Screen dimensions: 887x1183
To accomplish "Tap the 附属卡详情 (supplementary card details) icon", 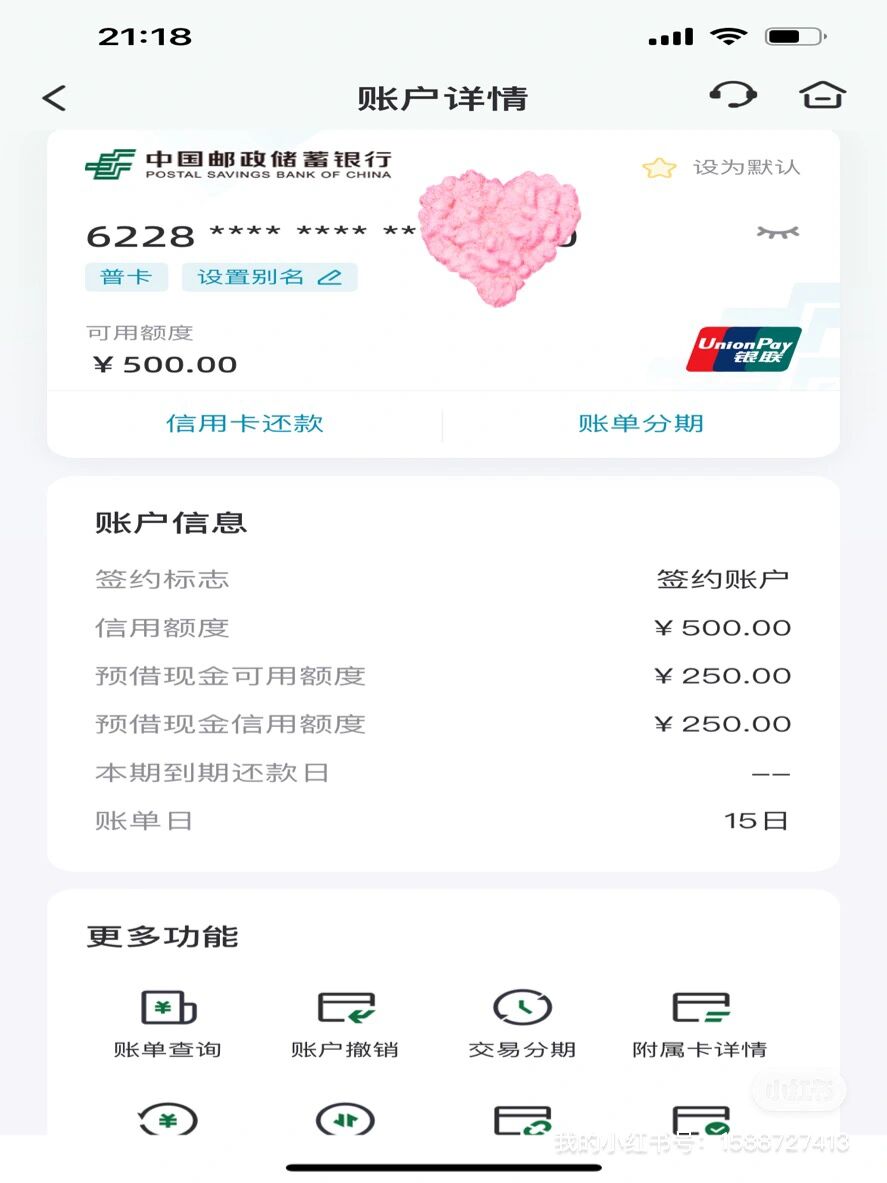I will [700, 1015].
